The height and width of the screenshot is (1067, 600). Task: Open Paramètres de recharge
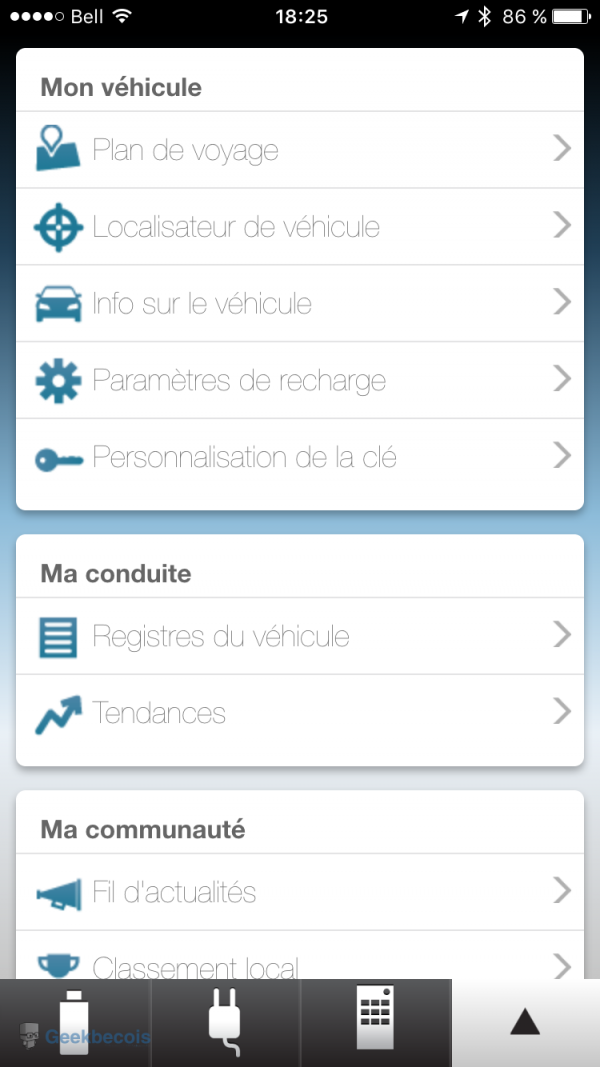point(300,380)
